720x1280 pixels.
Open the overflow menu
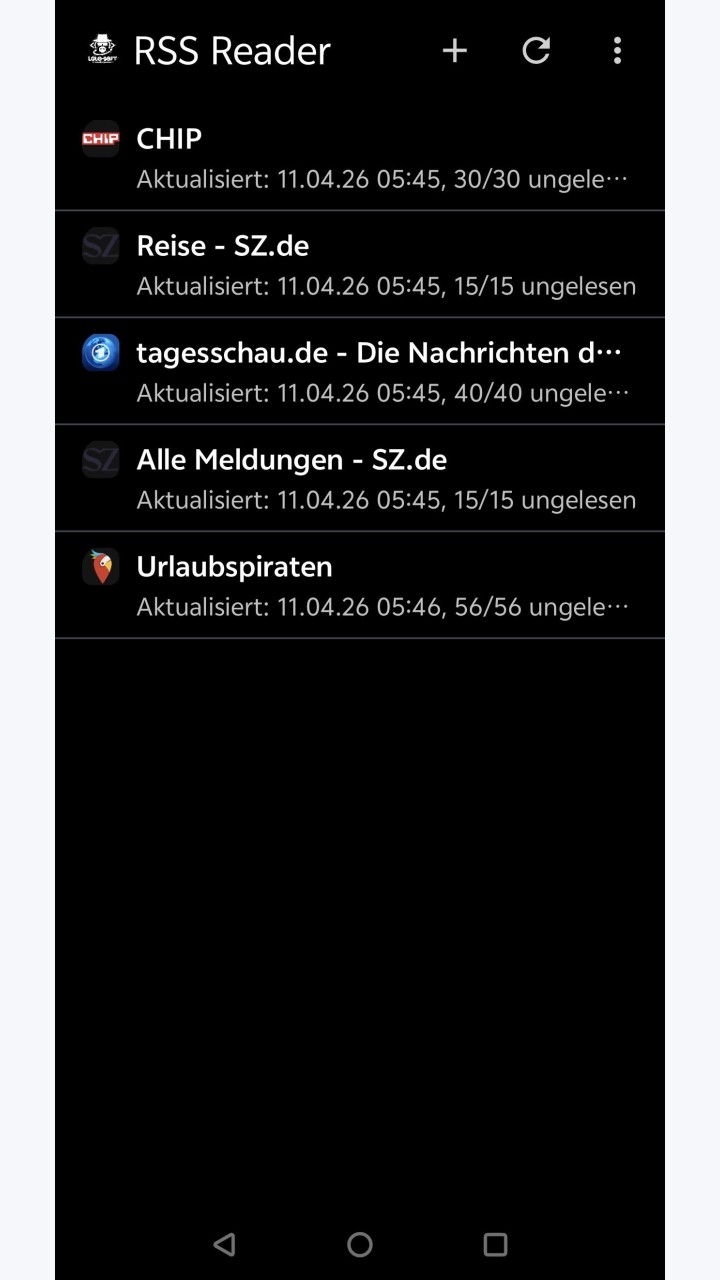617,50
